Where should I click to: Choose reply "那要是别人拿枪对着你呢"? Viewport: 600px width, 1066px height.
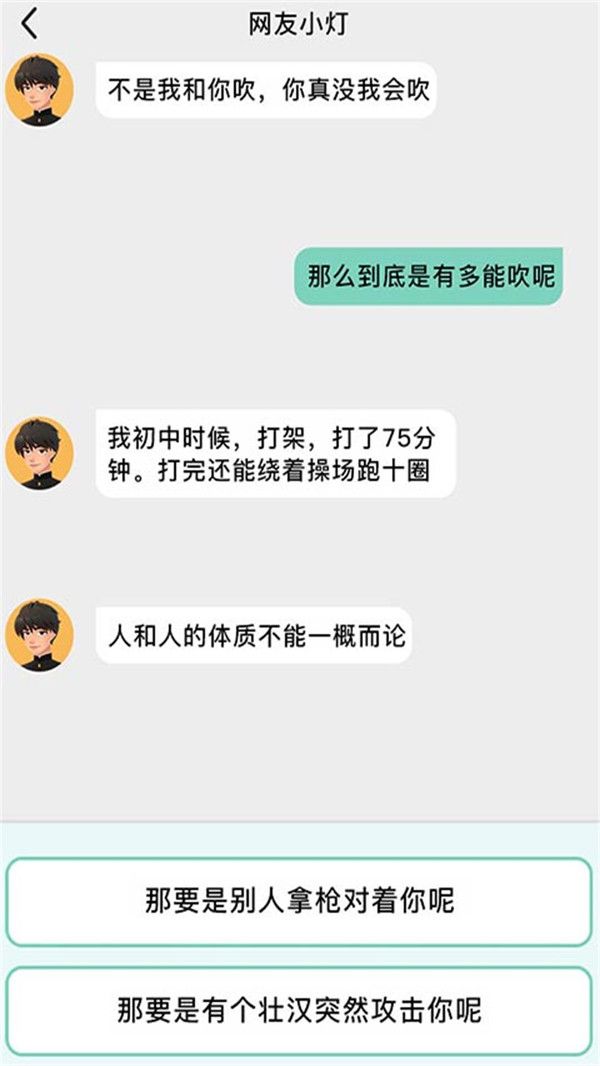(299, 901)
